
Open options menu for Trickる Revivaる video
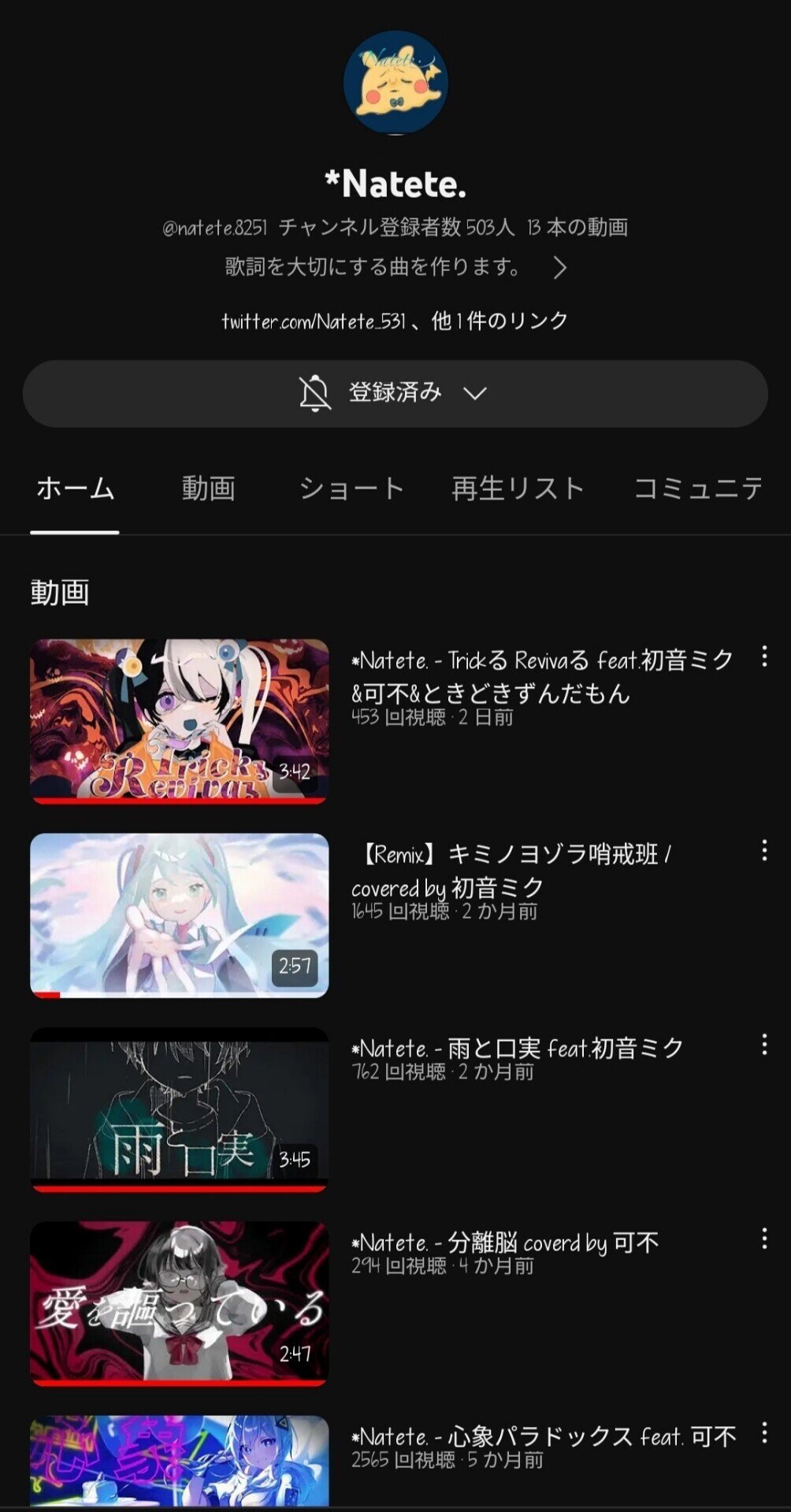[x=763, y=656]
